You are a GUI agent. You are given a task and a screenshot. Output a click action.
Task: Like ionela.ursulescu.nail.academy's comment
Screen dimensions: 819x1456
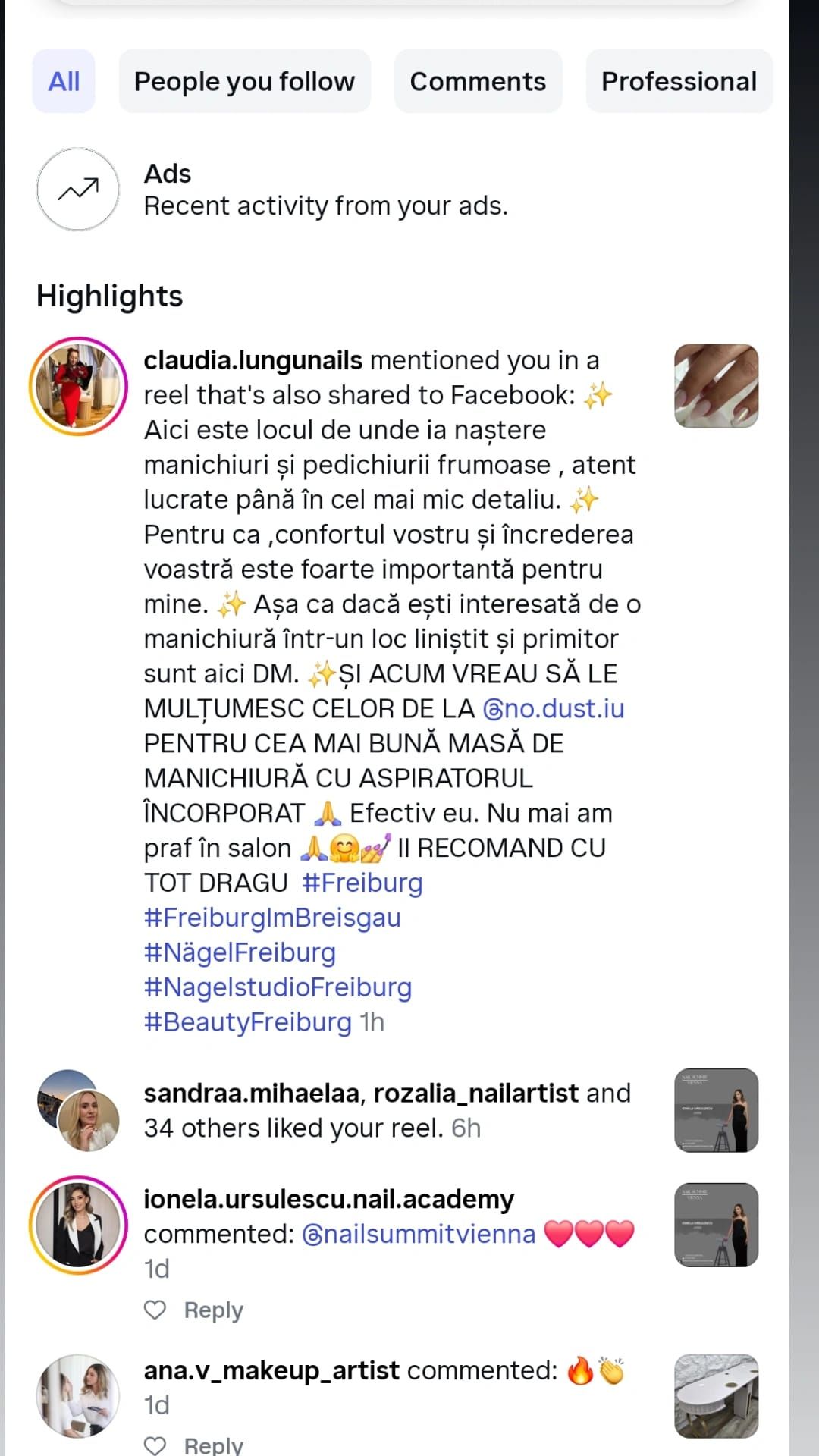[155, 1310]
